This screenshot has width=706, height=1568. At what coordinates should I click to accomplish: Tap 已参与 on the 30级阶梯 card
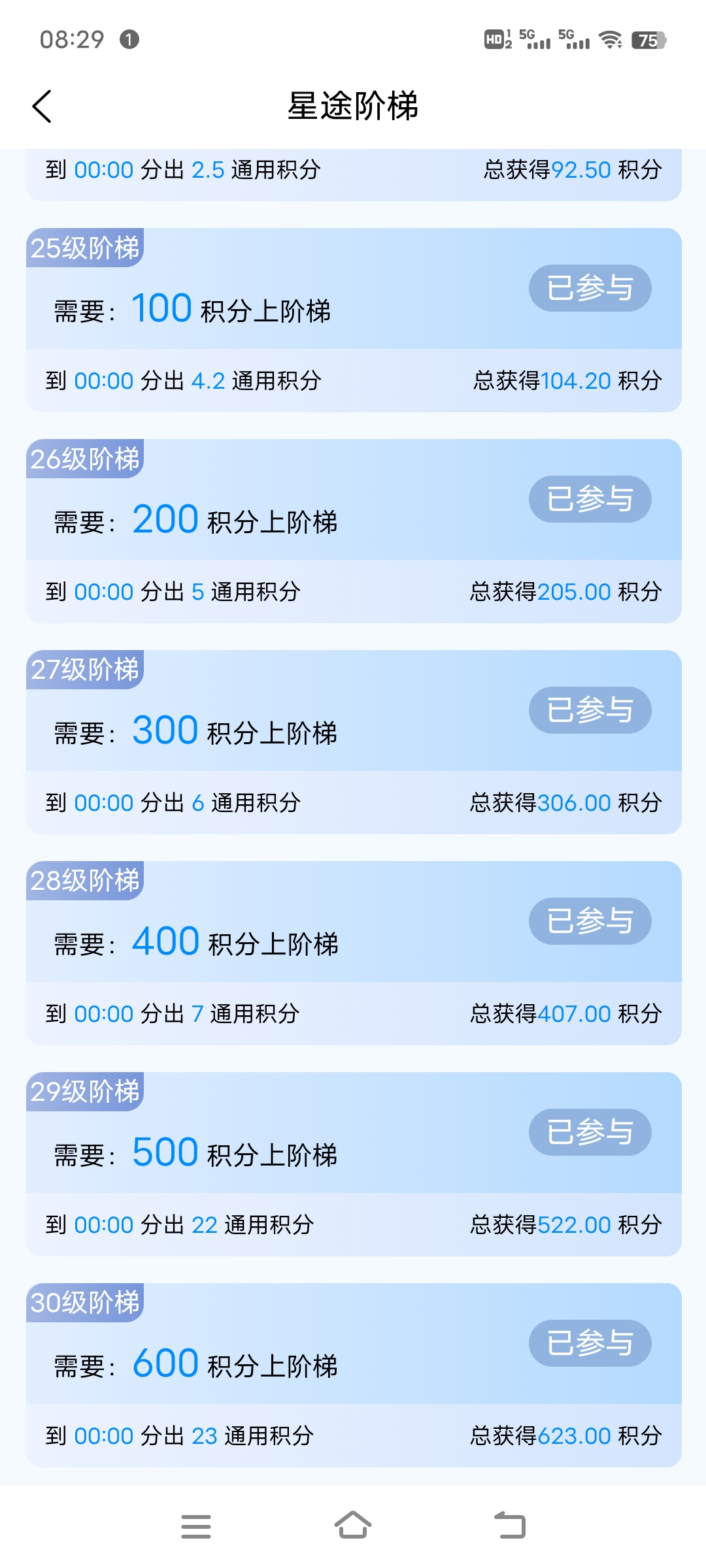coord(590,1343)
